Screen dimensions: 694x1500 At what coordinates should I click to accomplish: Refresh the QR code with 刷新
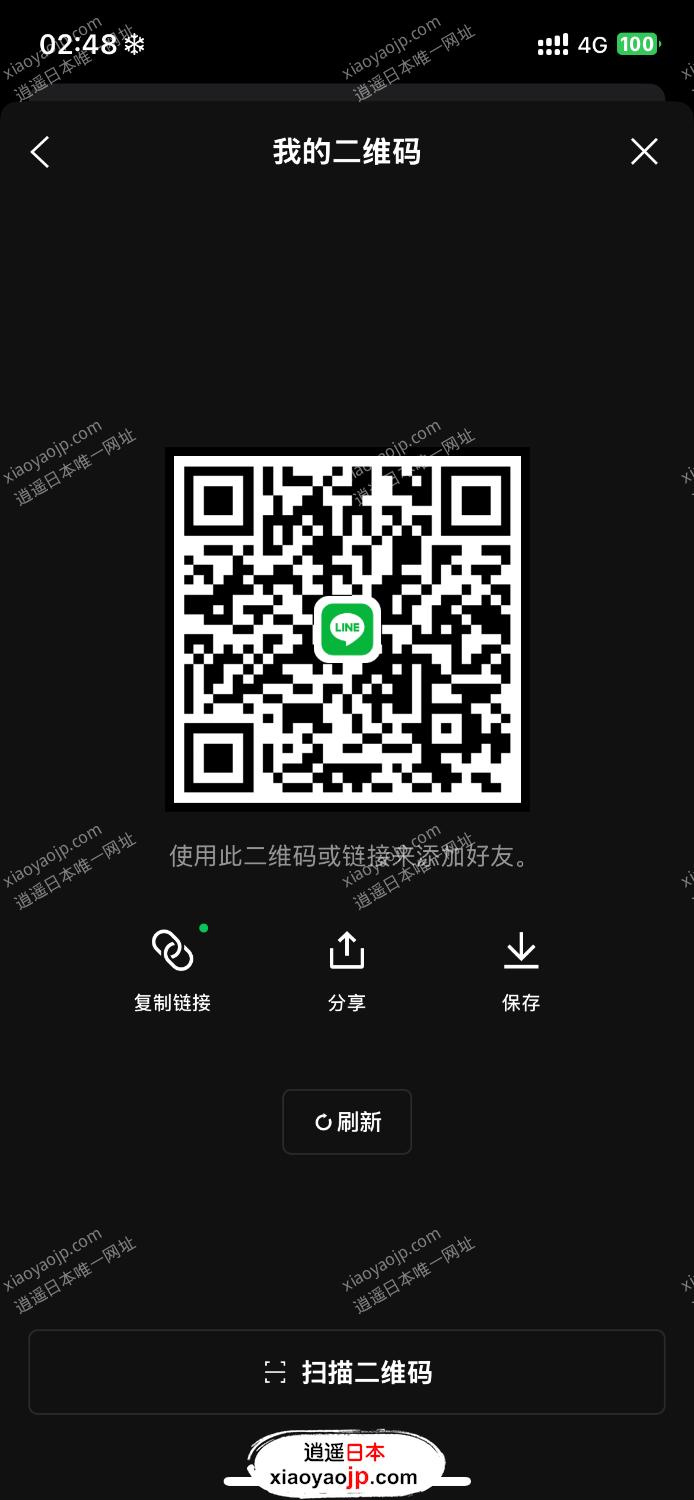(347, 1122)
